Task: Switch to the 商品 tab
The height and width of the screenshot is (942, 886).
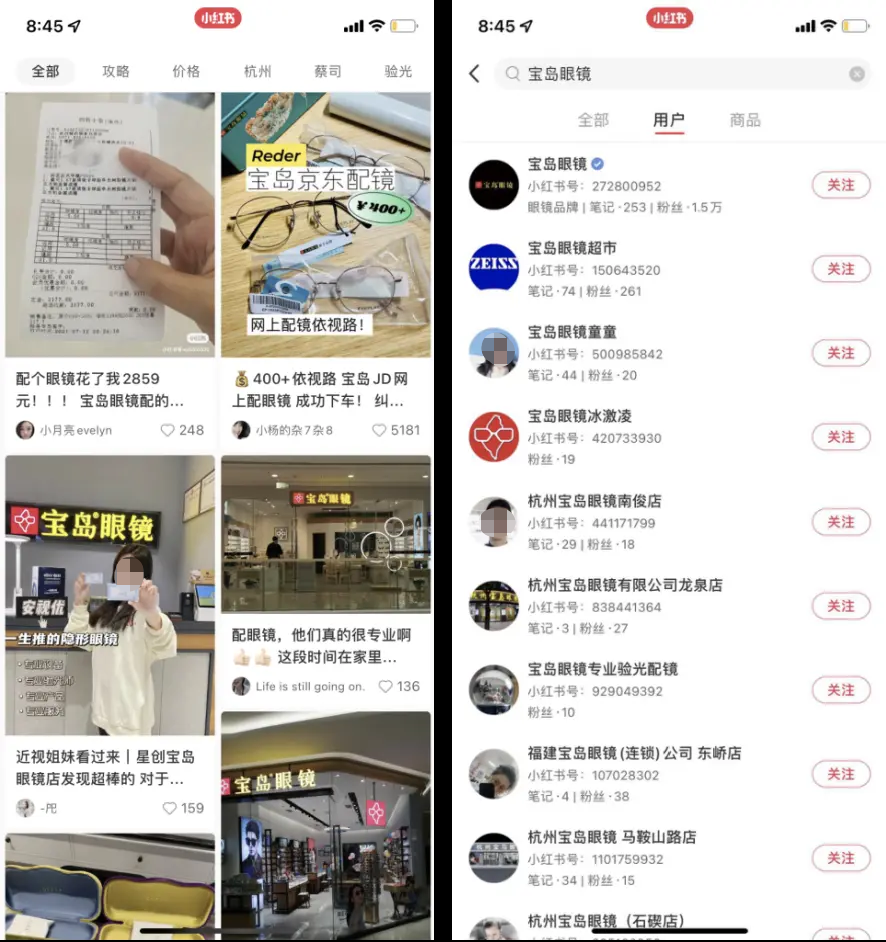Action: [745, 120]
